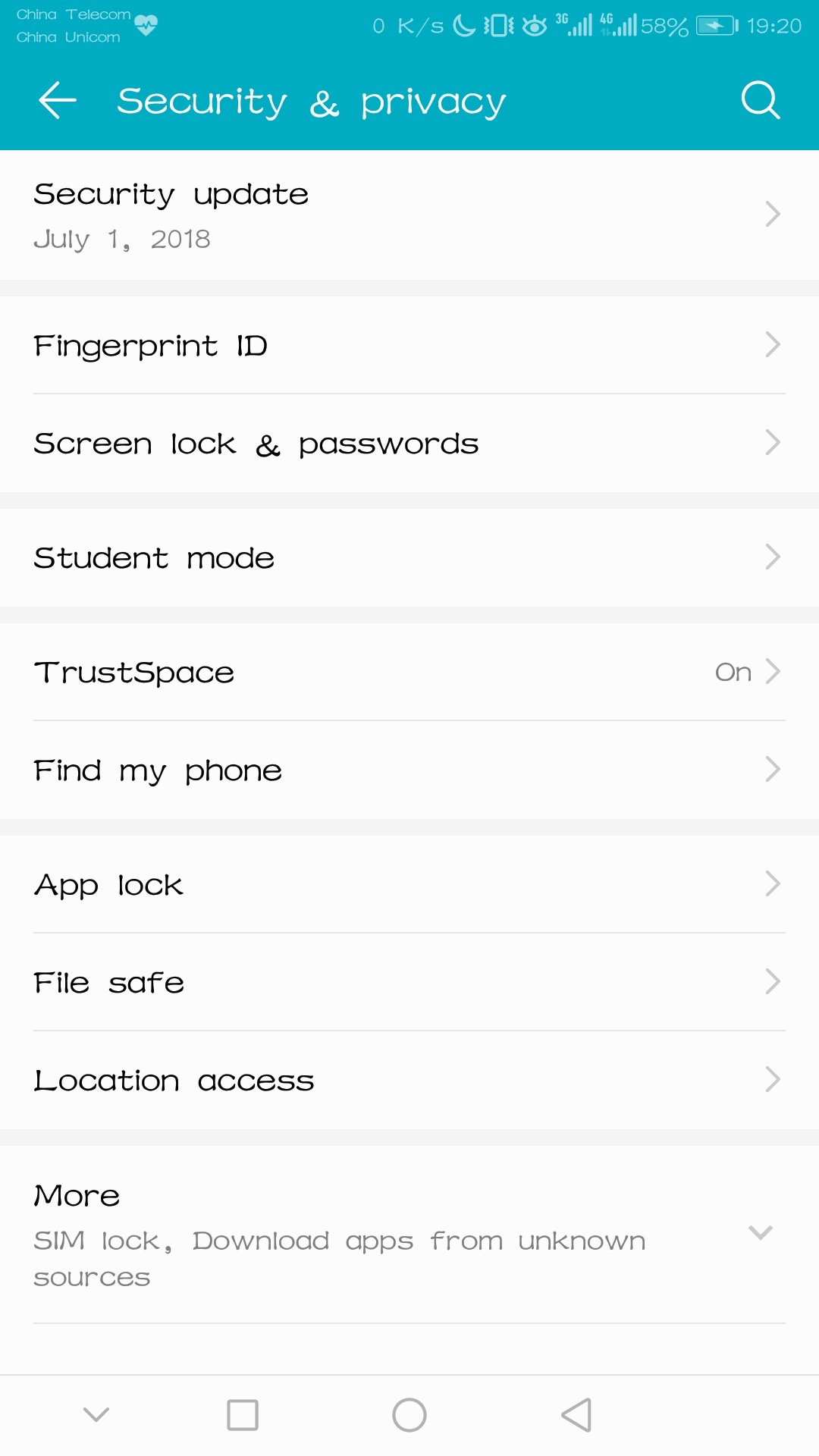Open search in Security & privacy
This screenshot has height=1456, width=819.
click(760, 100)
